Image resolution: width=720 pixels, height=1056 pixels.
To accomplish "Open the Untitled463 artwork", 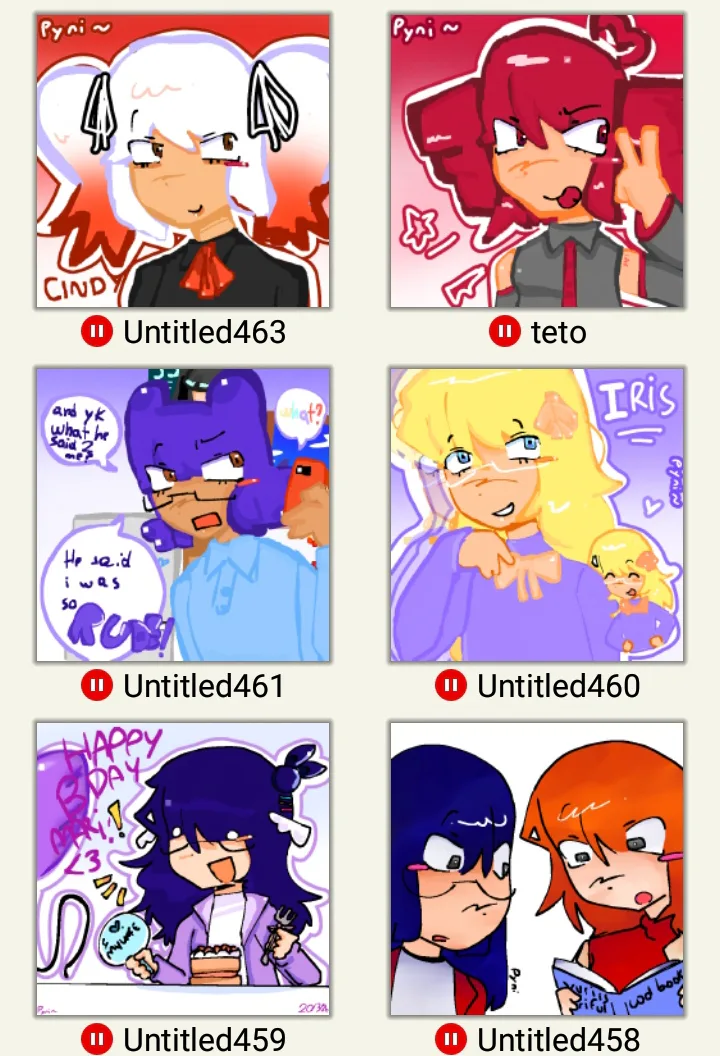I will (x=183, y=160).
